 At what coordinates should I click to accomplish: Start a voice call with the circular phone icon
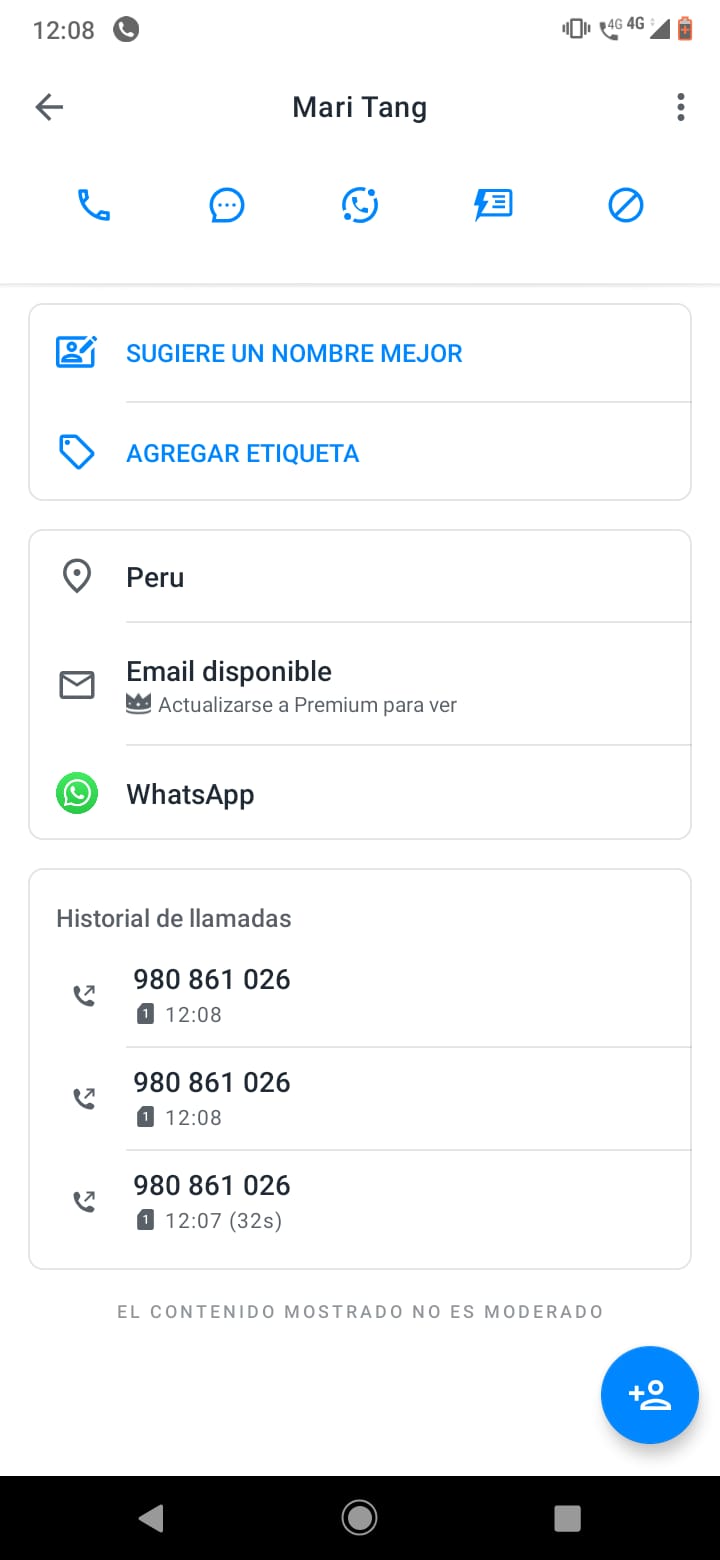coord(360,206)
